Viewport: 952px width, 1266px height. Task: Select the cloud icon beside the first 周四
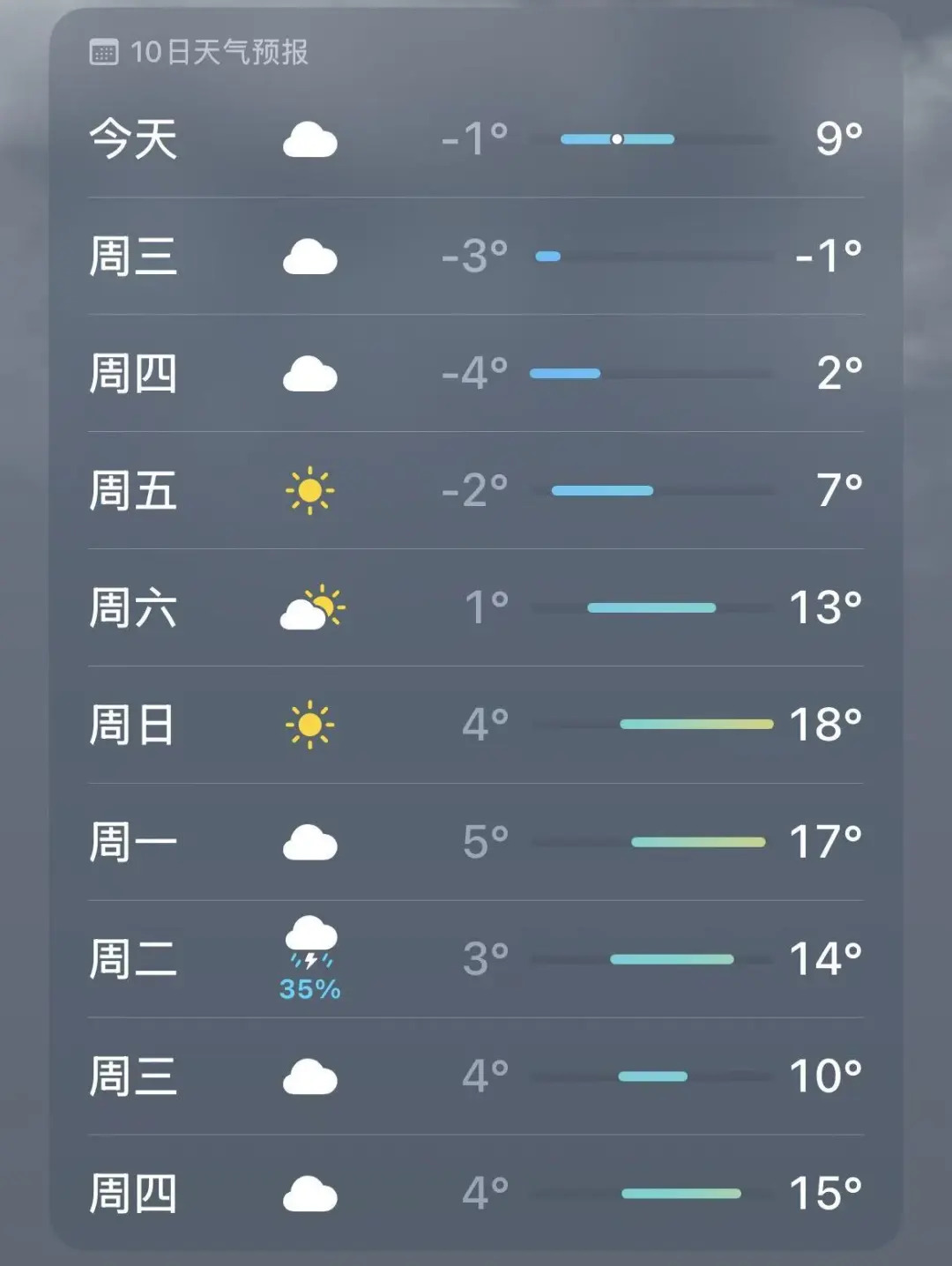click(x=310, y=375)
